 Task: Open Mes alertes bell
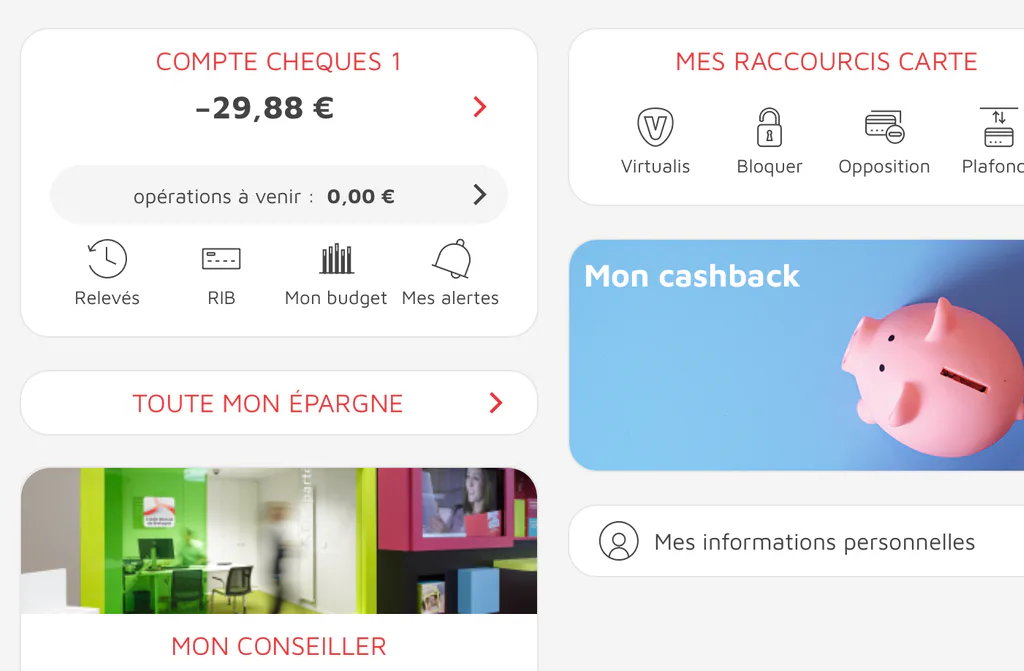pyautogui.click(x=451, y=273)
